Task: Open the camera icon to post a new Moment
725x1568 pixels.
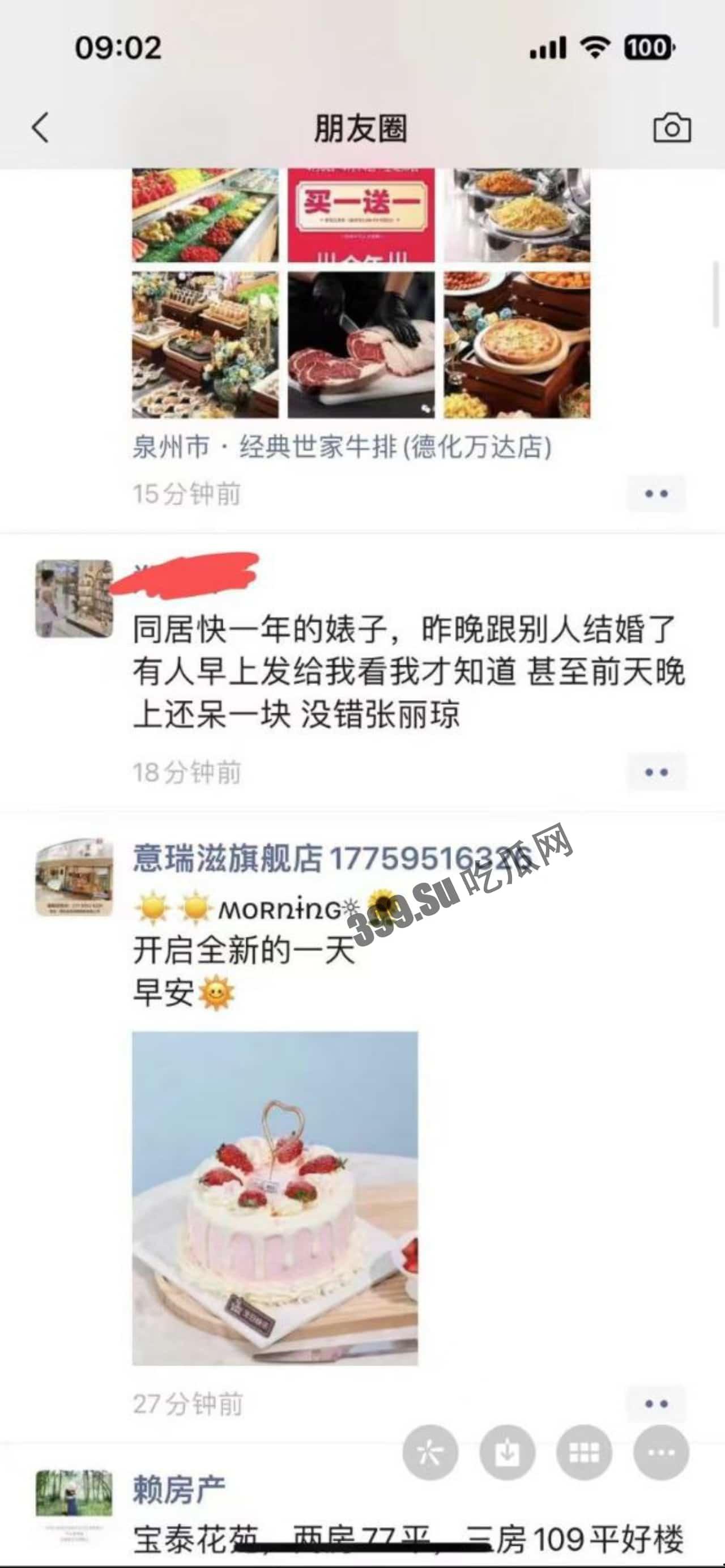Action: [x=674, y=125]
